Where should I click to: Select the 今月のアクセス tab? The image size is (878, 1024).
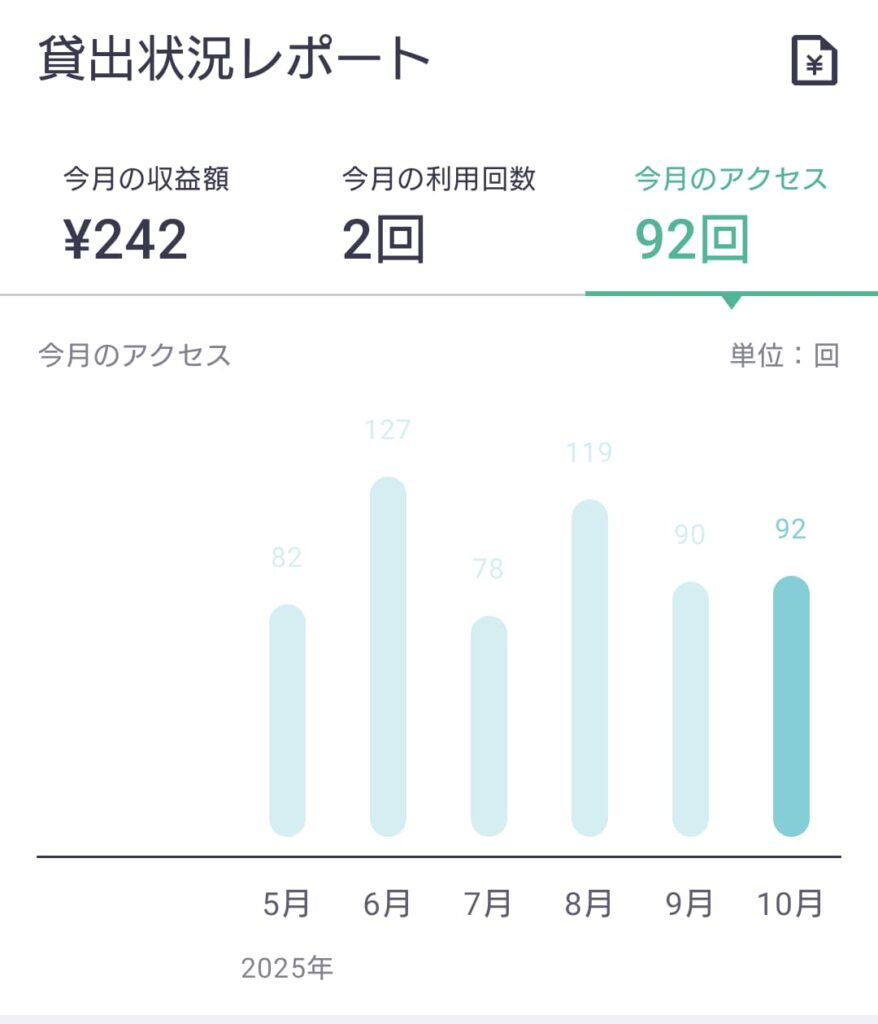pos(731,214)
